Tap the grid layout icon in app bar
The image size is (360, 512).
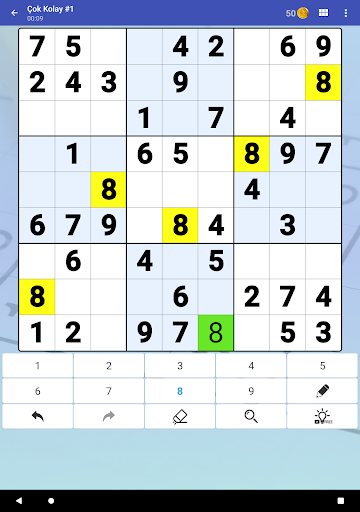(323, 13)
